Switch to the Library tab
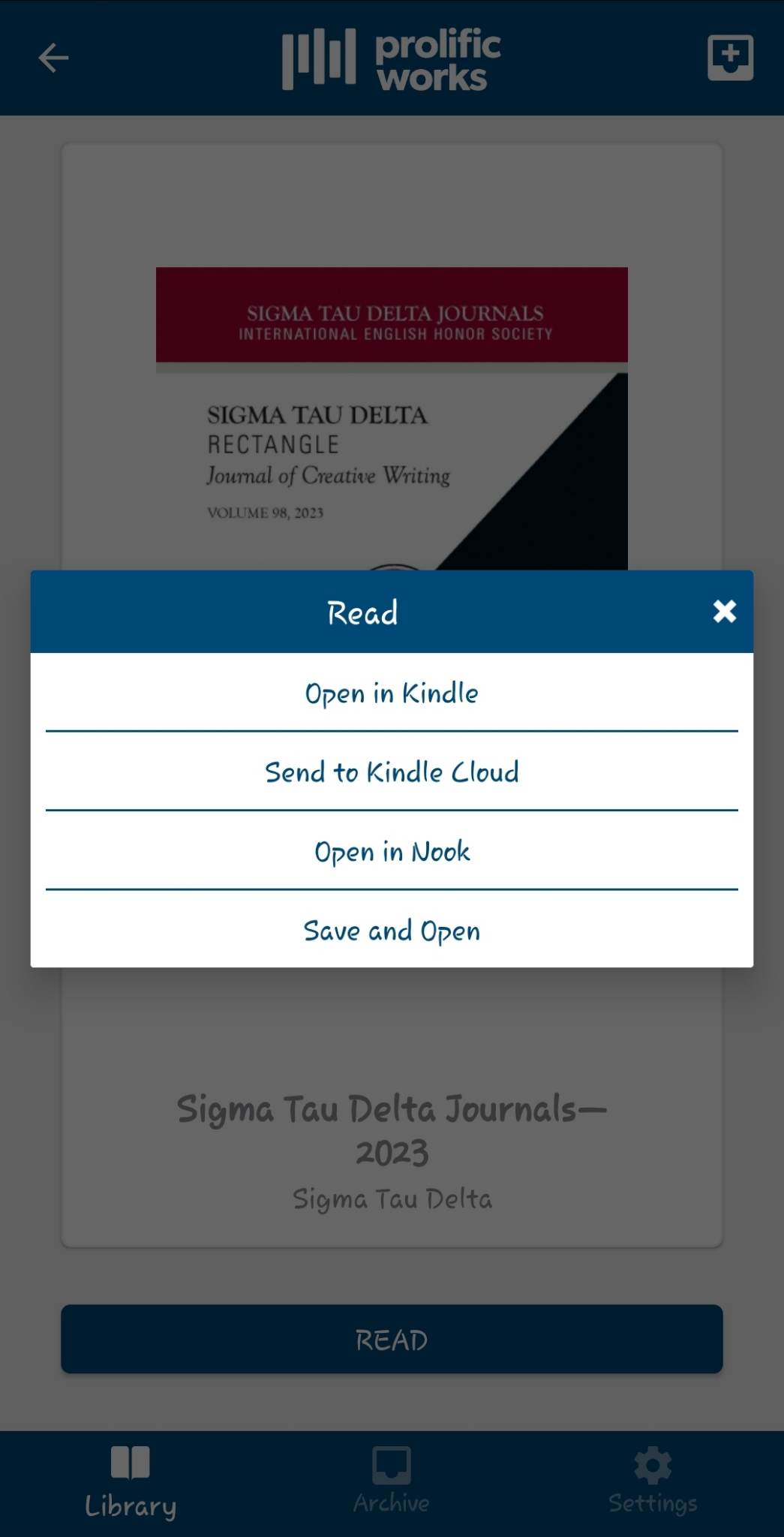The width and height of the screenshot is (784, 1537). pos(131,1483)
